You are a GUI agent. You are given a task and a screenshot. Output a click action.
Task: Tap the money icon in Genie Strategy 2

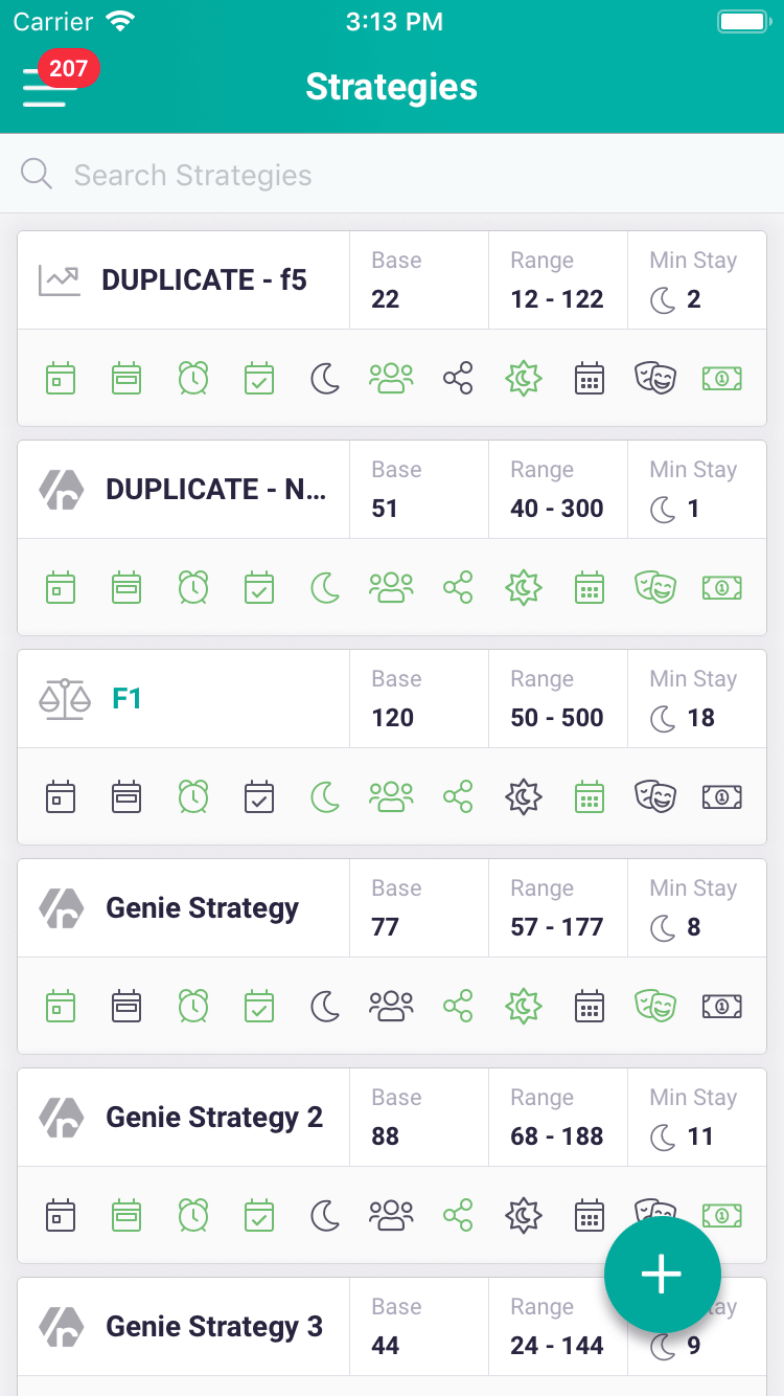(x=721, y=1215)
